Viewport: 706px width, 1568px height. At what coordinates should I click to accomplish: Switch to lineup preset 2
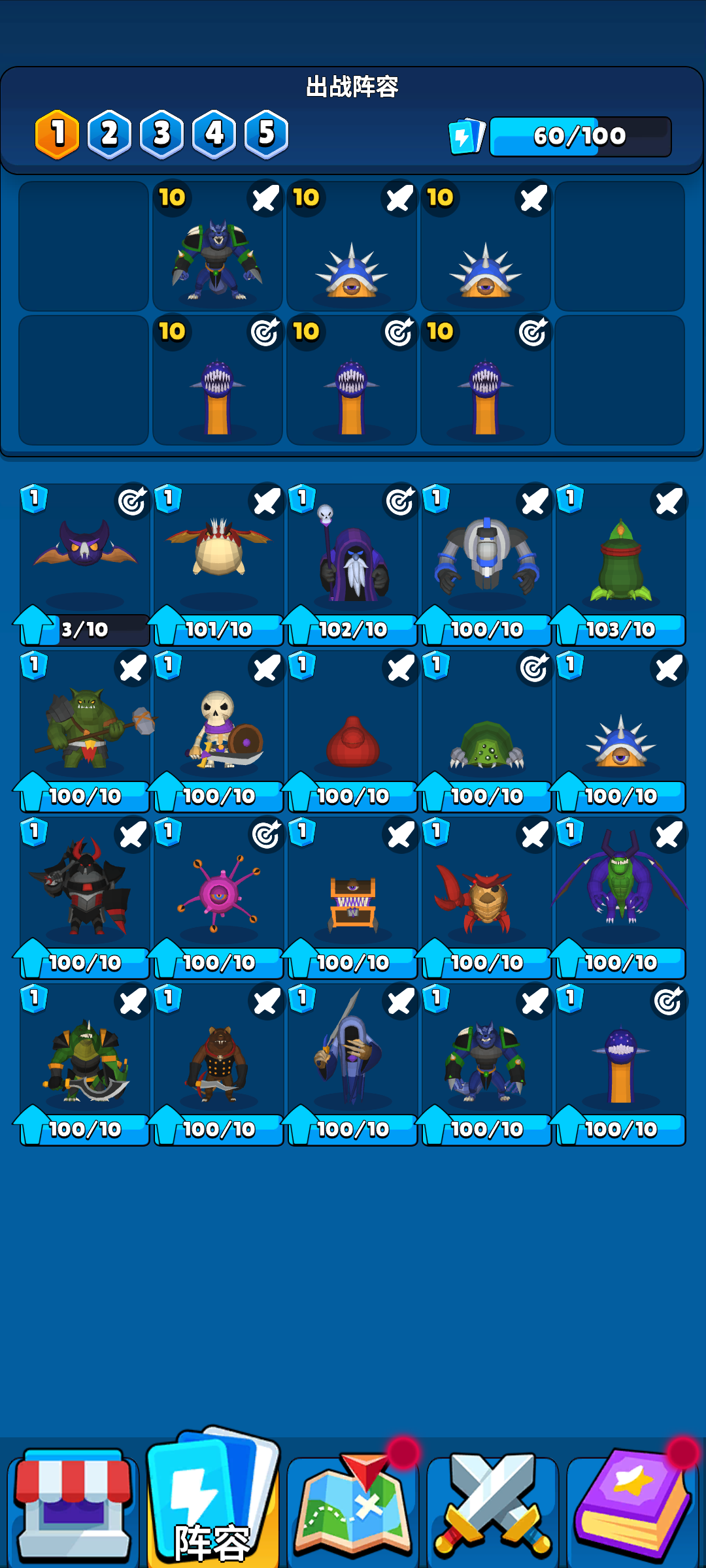pos(109,135)
